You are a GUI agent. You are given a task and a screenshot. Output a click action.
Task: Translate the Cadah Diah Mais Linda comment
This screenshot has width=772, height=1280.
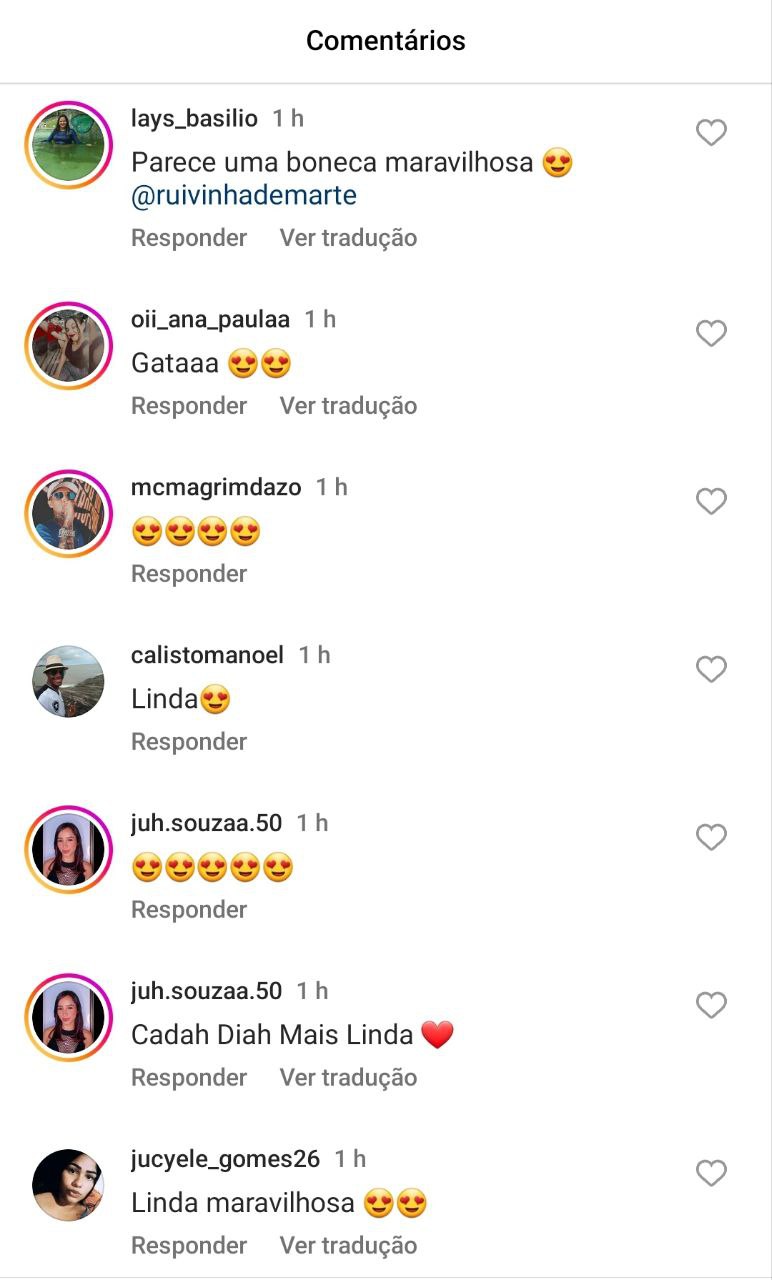pos(348,1078)
